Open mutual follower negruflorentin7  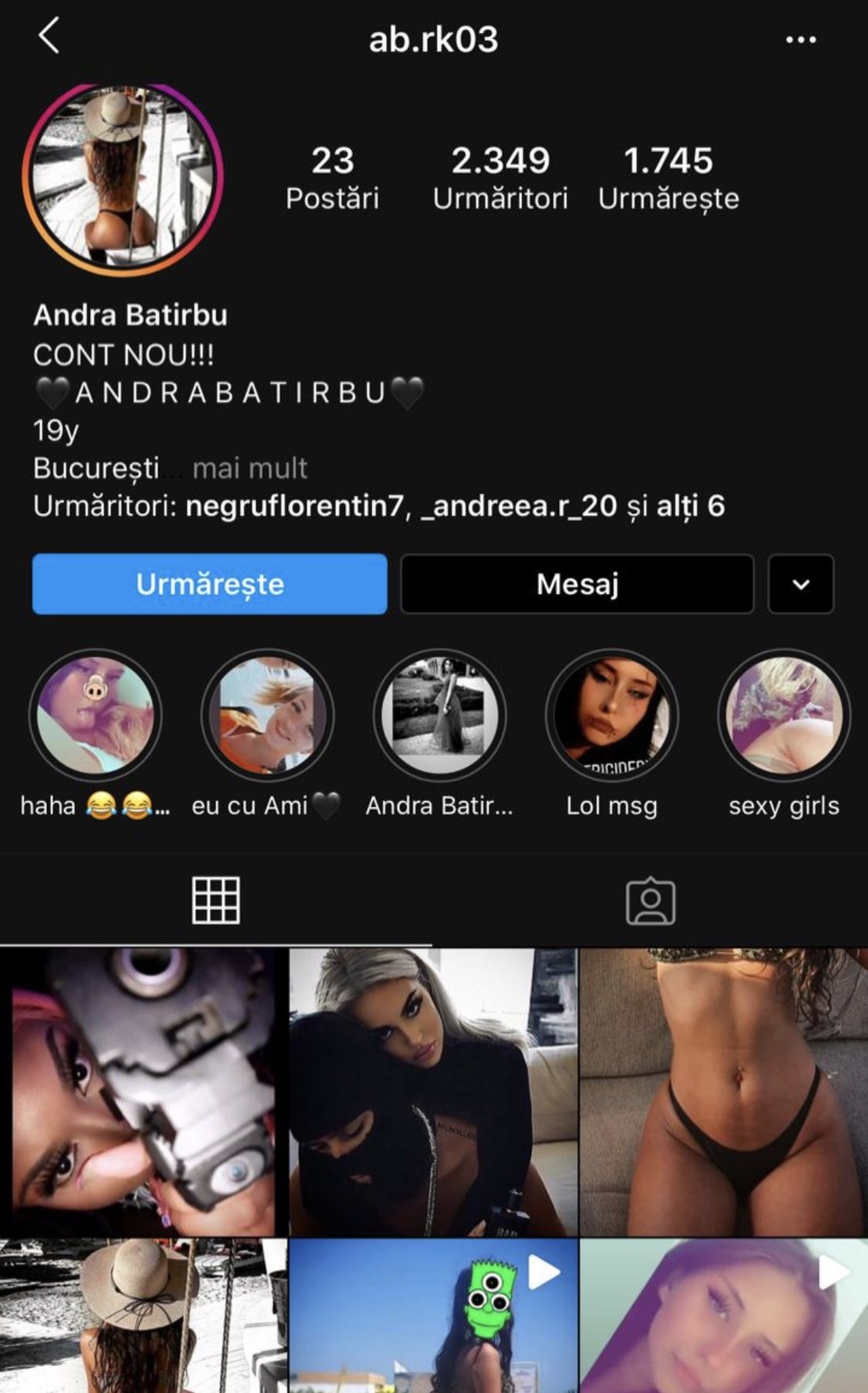[x=294, y=506]
